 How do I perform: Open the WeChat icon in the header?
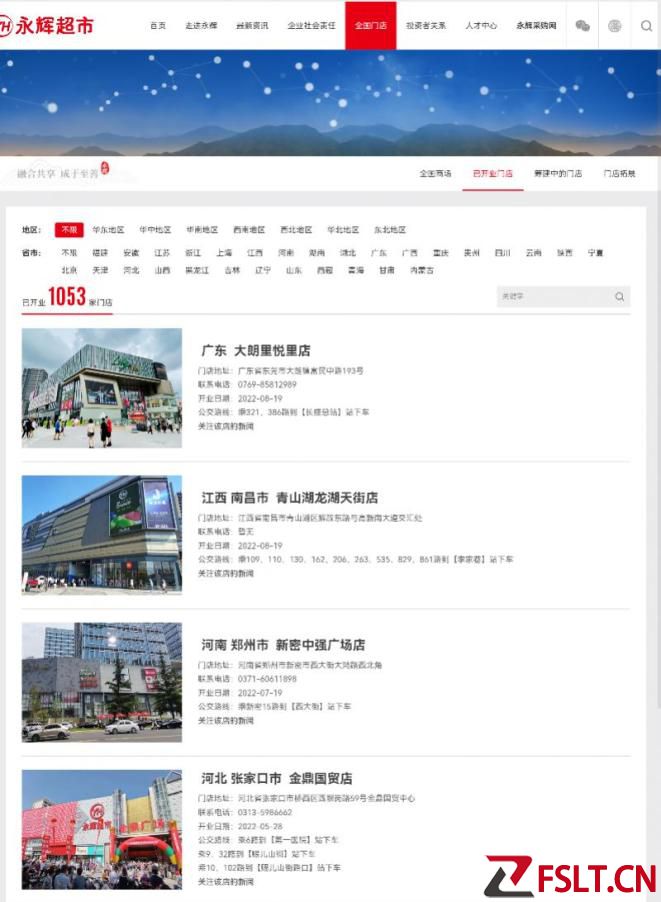(x=582, y=26)
